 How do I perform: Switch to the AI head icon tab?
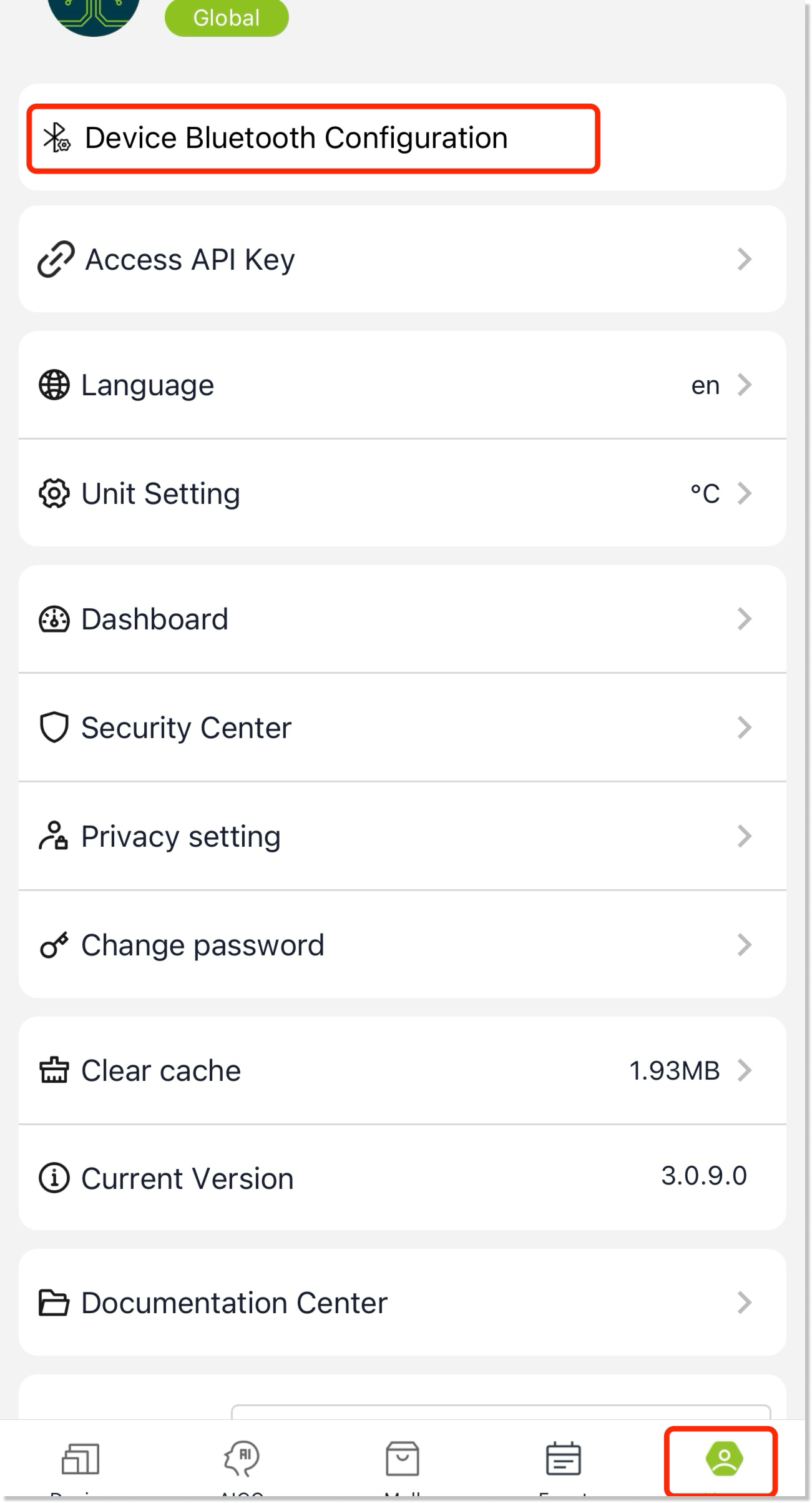[242, 1464]
